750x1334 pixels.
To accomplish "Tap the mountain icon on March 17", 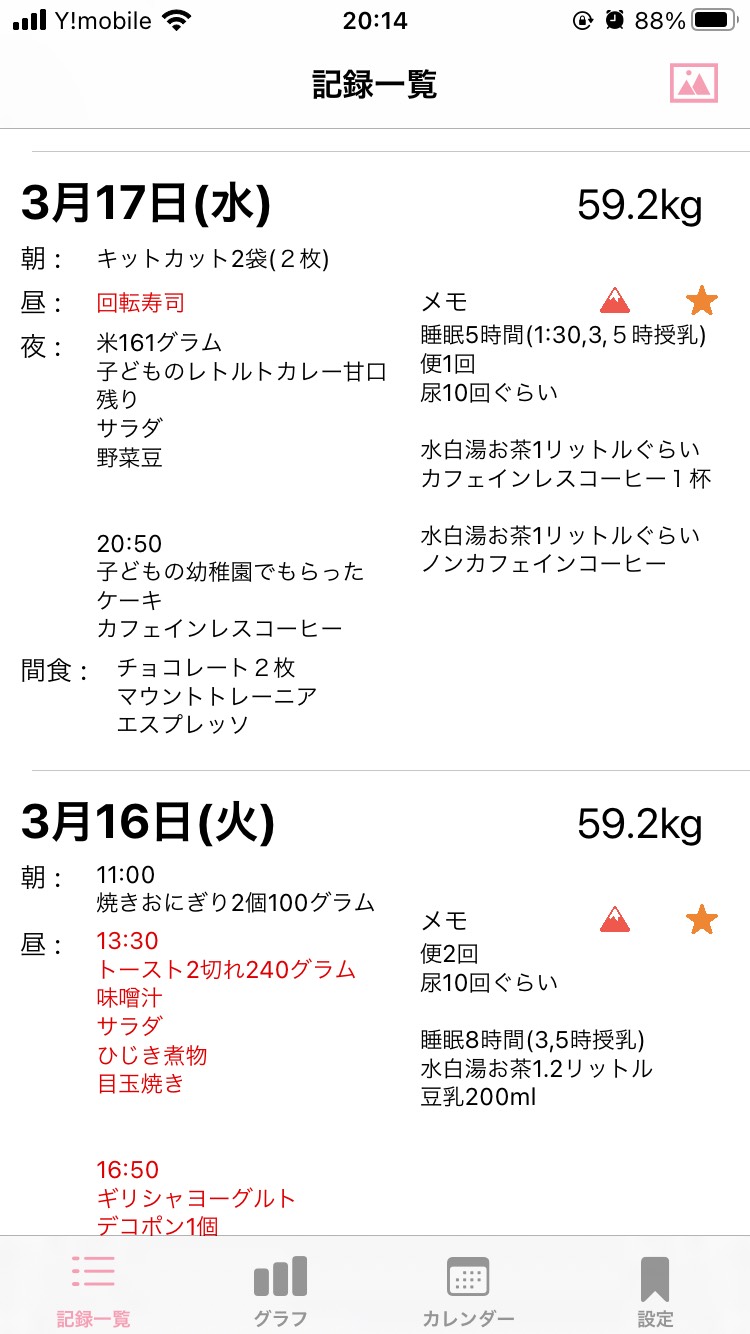I will click(x=615, y=300).
